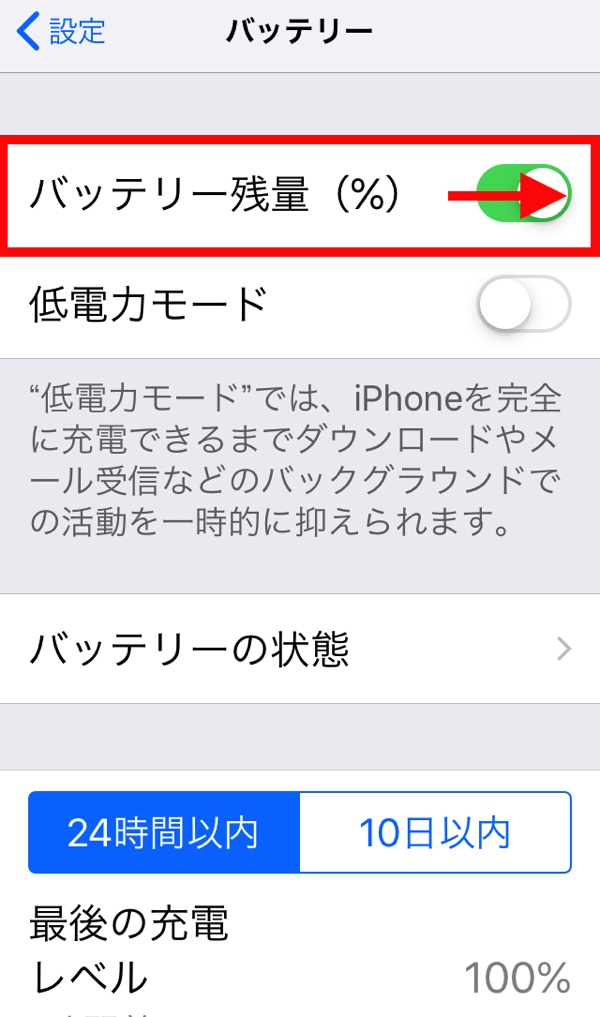
Task: Open バッテリーの状態
Action: coord(300,650)
